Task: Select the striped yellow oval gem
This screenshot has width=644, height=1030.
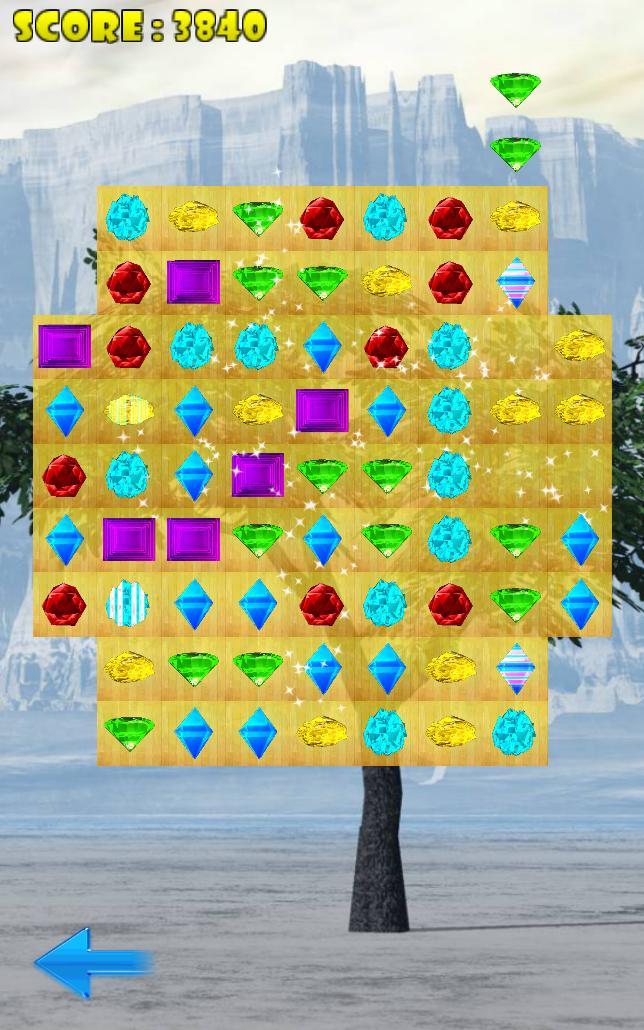Action: pos(128,410)
